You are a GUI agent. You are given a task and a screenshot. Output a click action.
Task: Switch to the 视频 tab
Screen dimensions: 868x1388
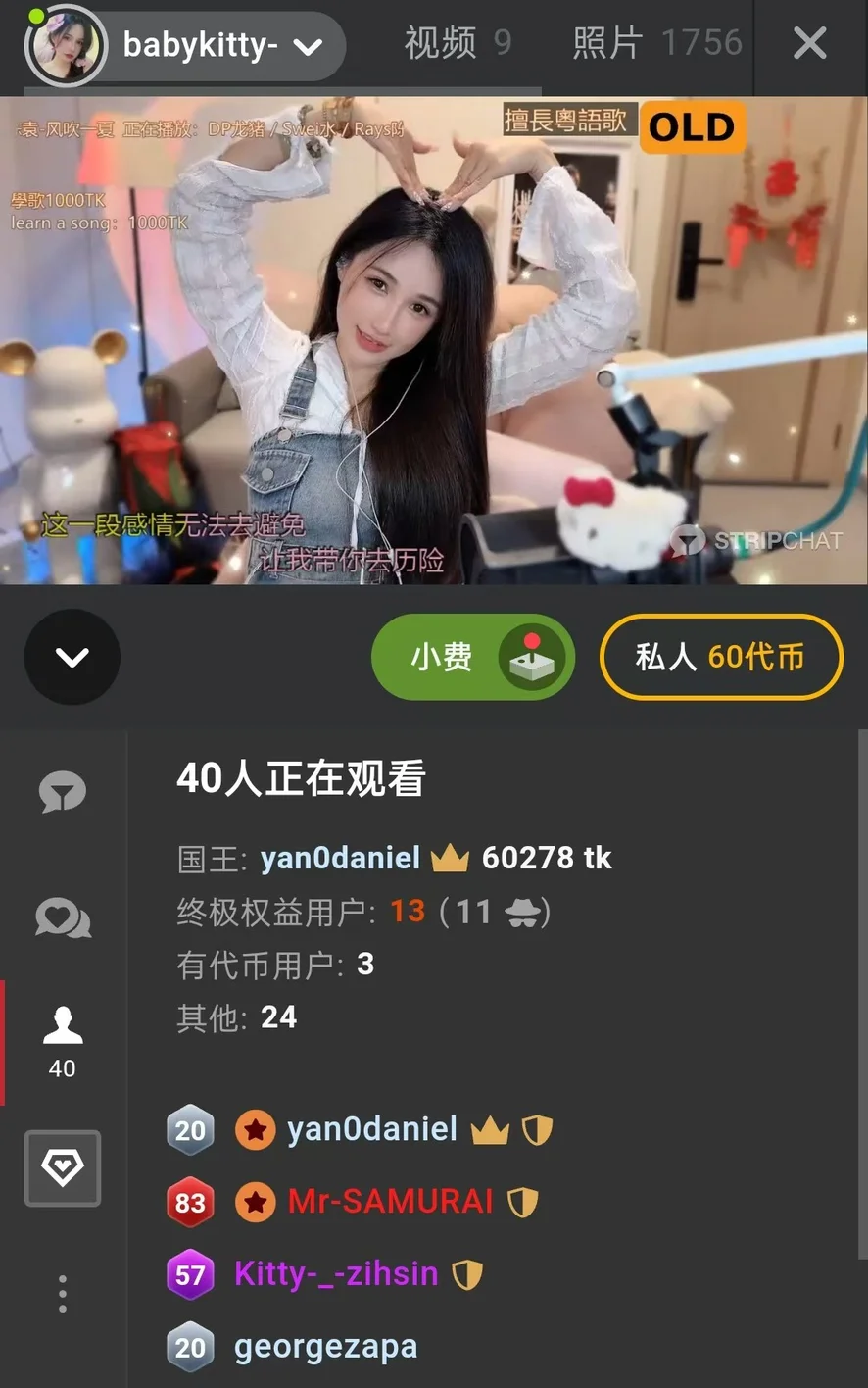(x=457, y=43)
